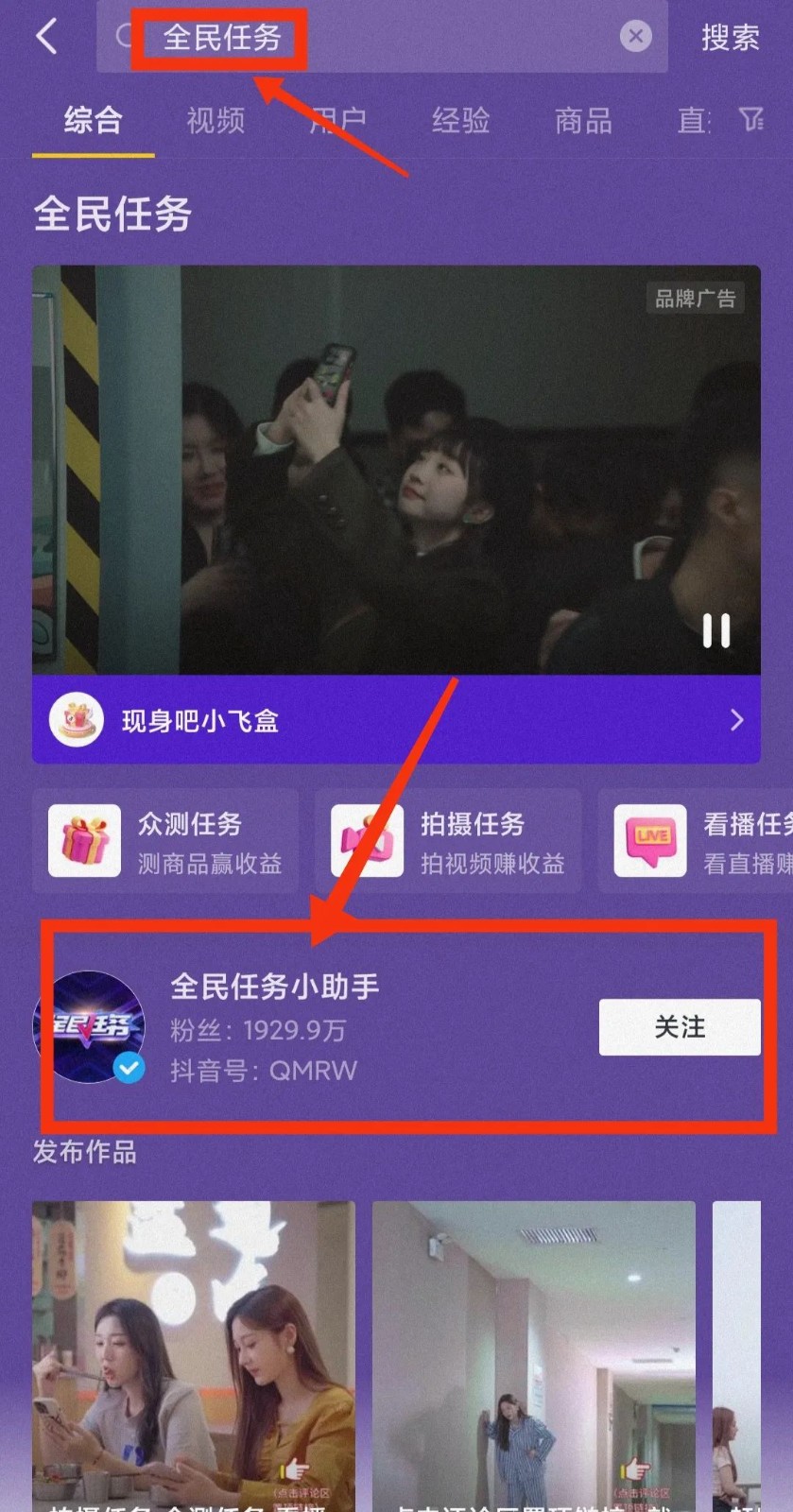Switch to the 商品 tab
The width and height of the screenshot is (793, 1512).
click(x=583, y=121)
